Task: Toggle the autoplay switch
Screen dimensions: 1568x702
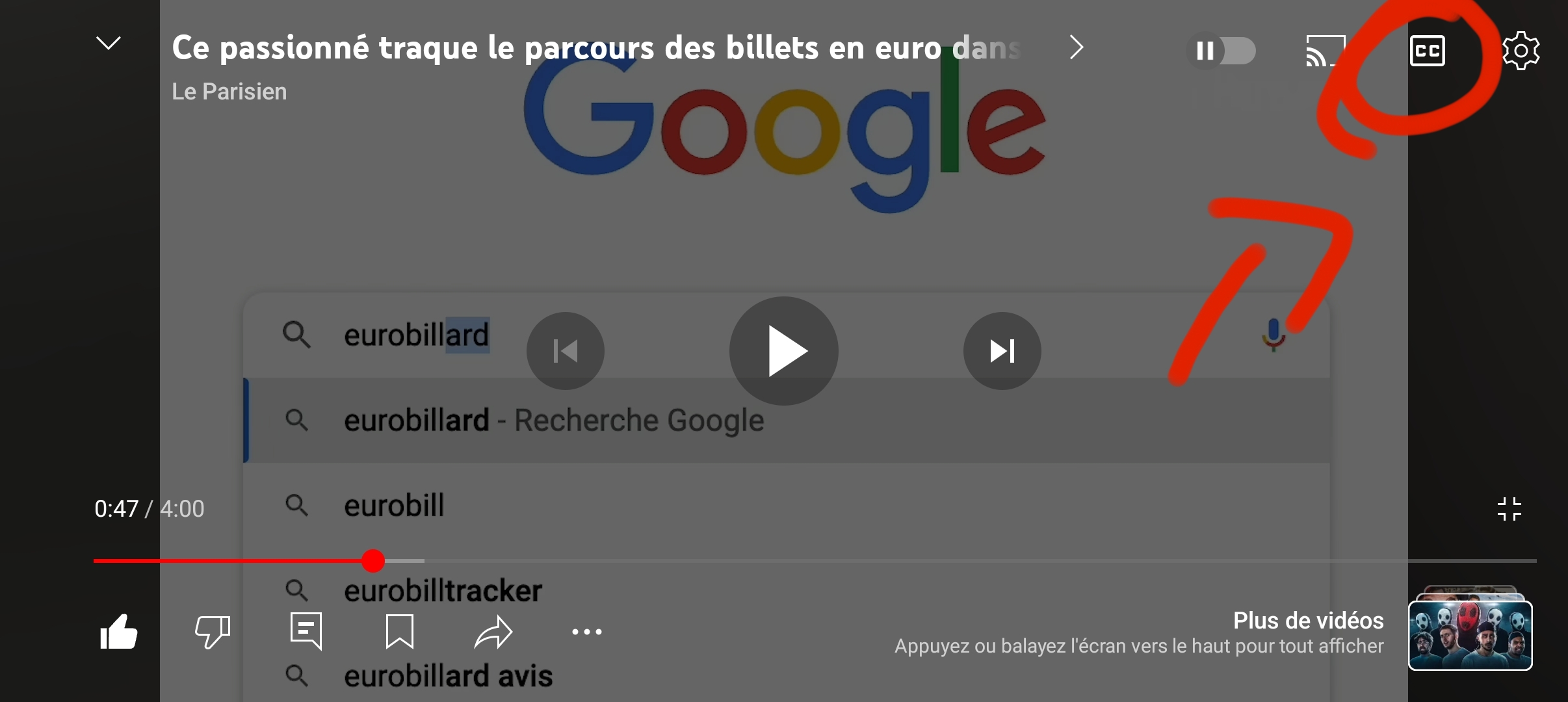Action: coord(1222,51)
